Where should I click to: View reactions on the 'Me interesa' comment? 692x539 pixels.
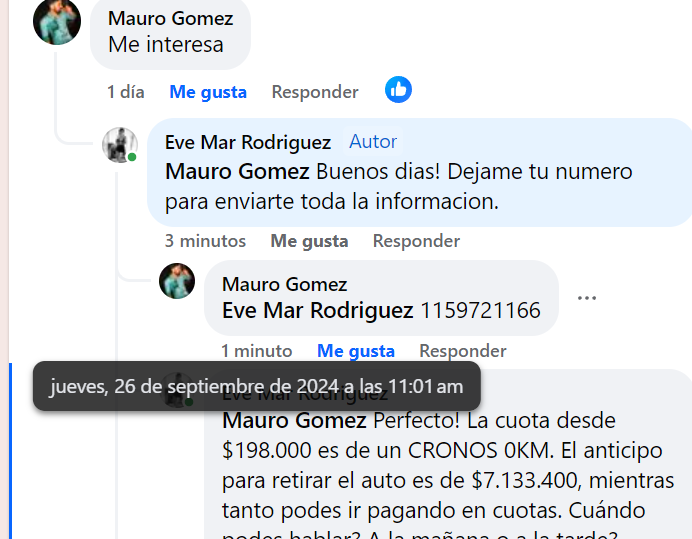pyautogui.click(x=398, y=90)
